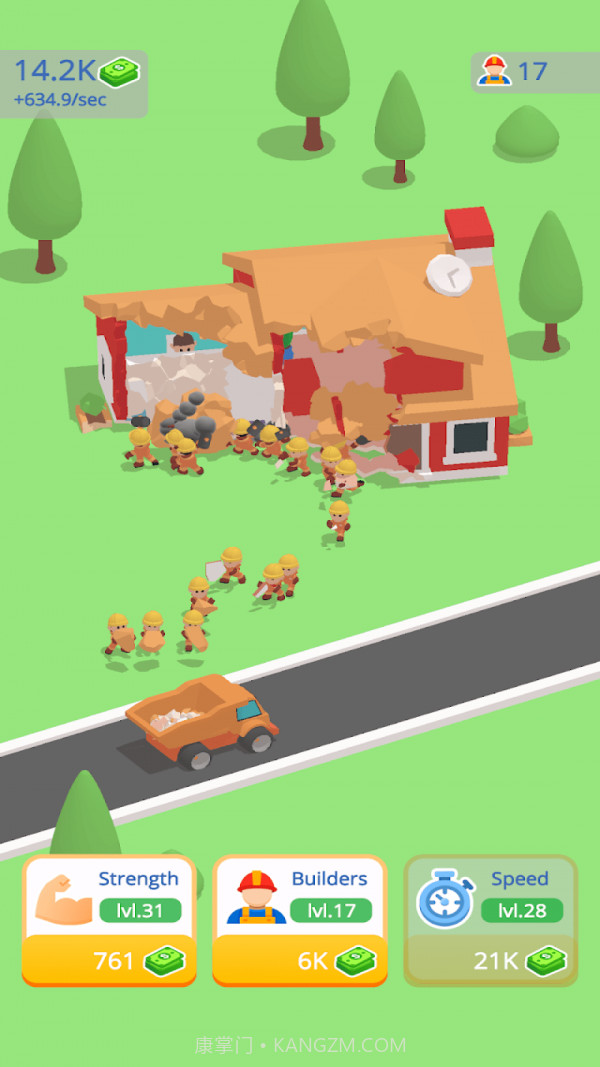The height and width of the screenshot is (1067, 600).
Task: Buy the Builders upgrade for 6K
Action: click(x=299, y=921)
